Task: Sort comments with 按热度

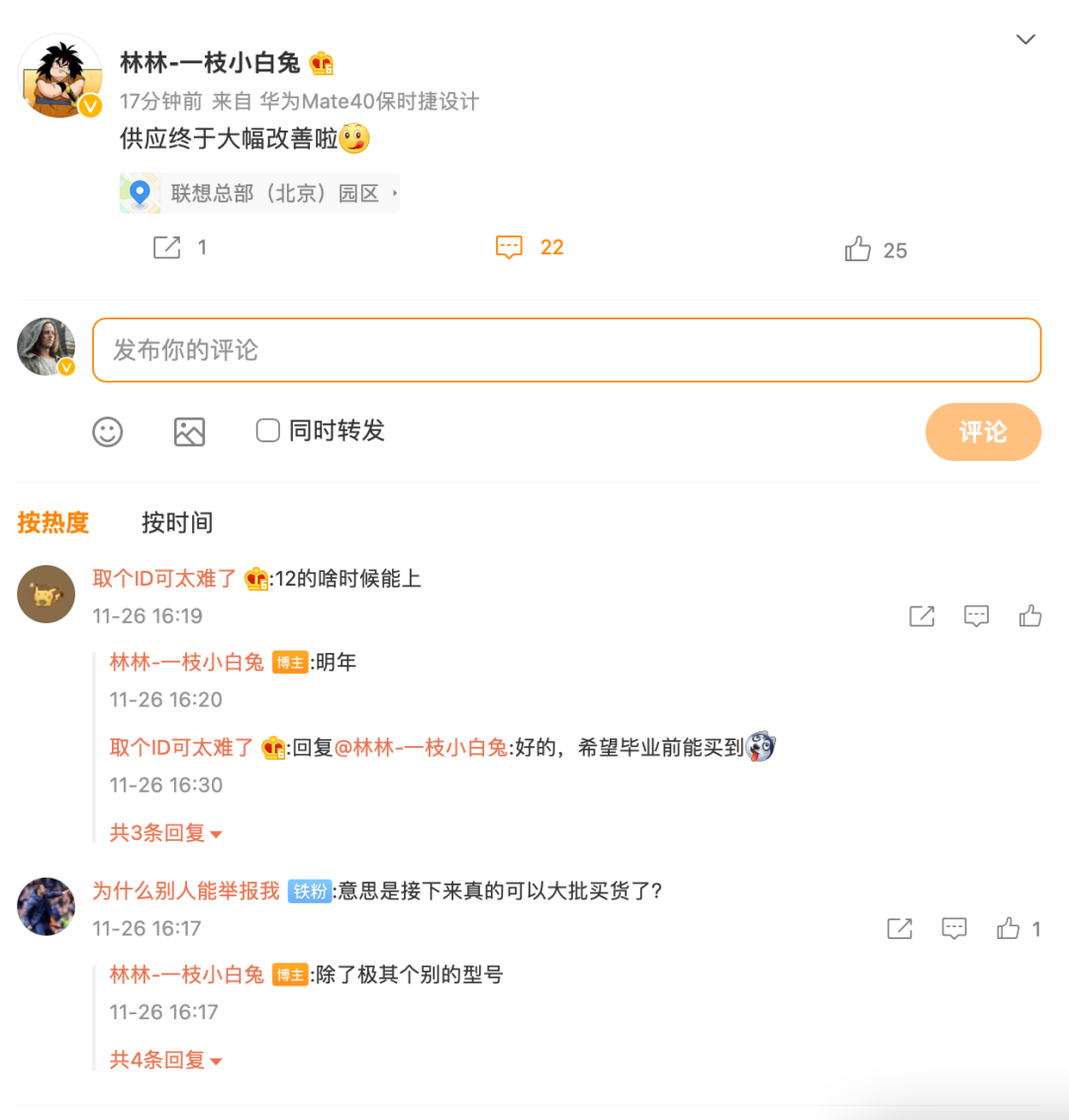Action: click(x=53, y=522)
